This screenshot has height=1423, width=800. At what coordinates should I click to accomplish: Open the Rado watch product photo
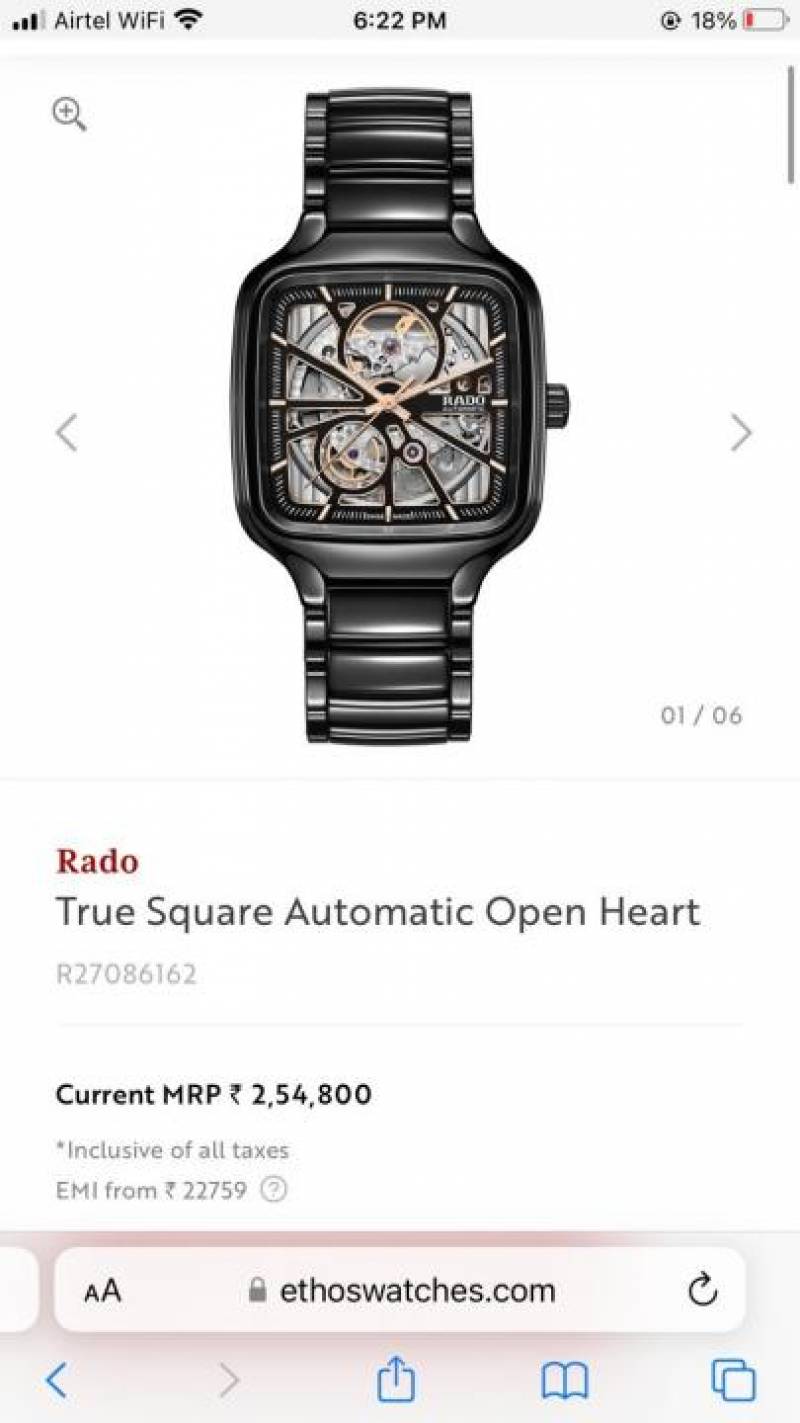click(400, 415)
